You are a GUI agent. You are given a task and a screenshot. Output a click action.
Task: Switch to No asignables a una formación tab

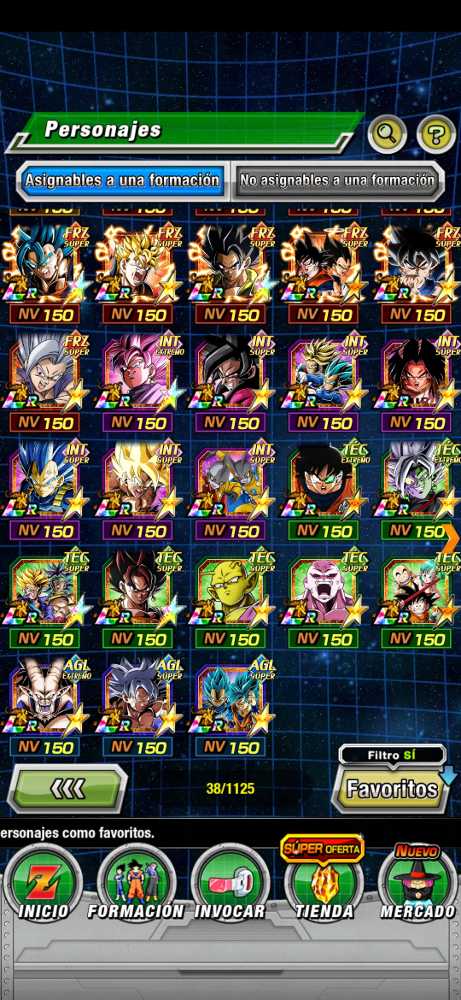[x=337, y=180]
